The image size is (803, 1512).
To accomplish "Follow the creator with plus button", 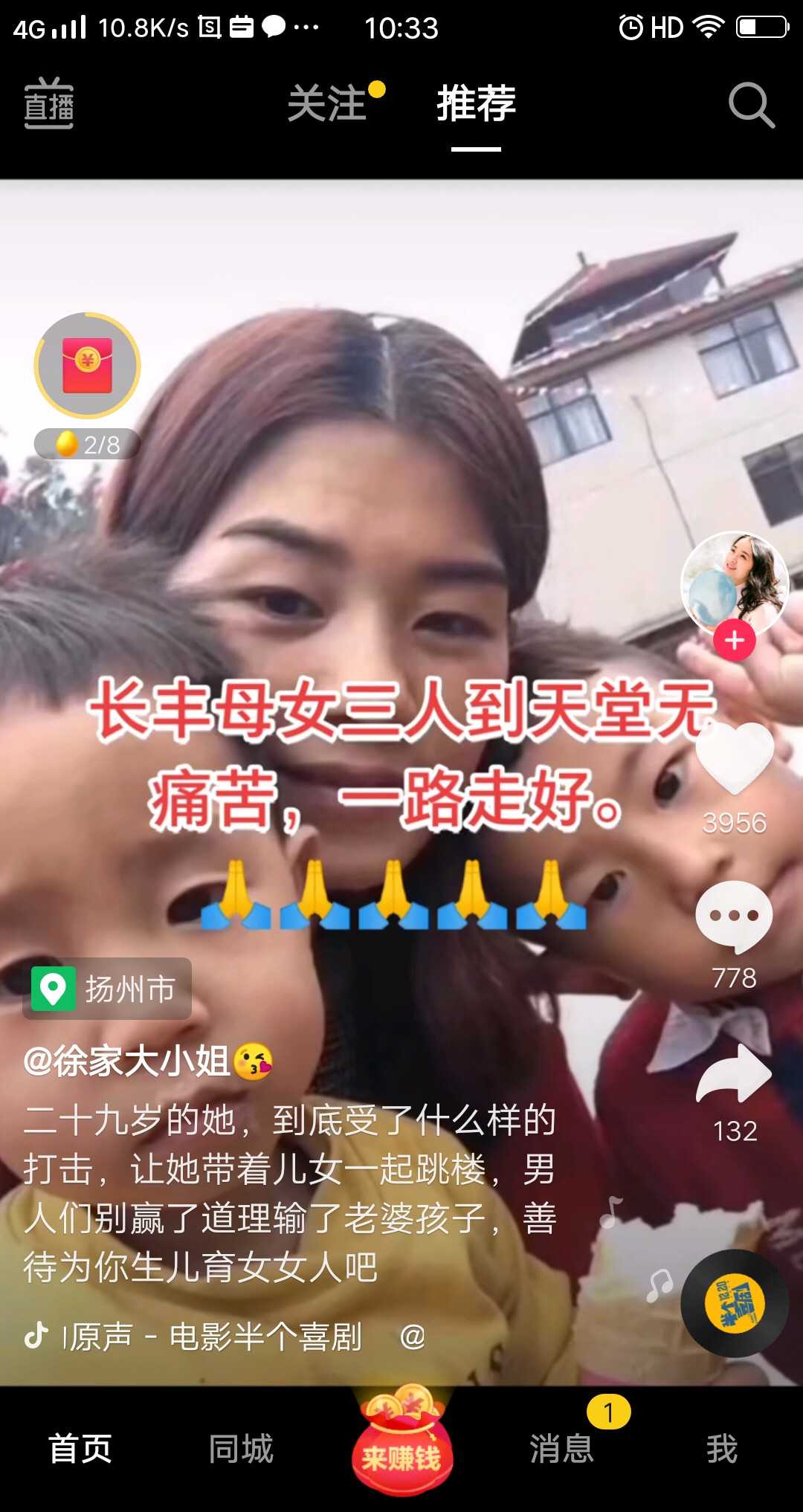I will click(735, 641).
